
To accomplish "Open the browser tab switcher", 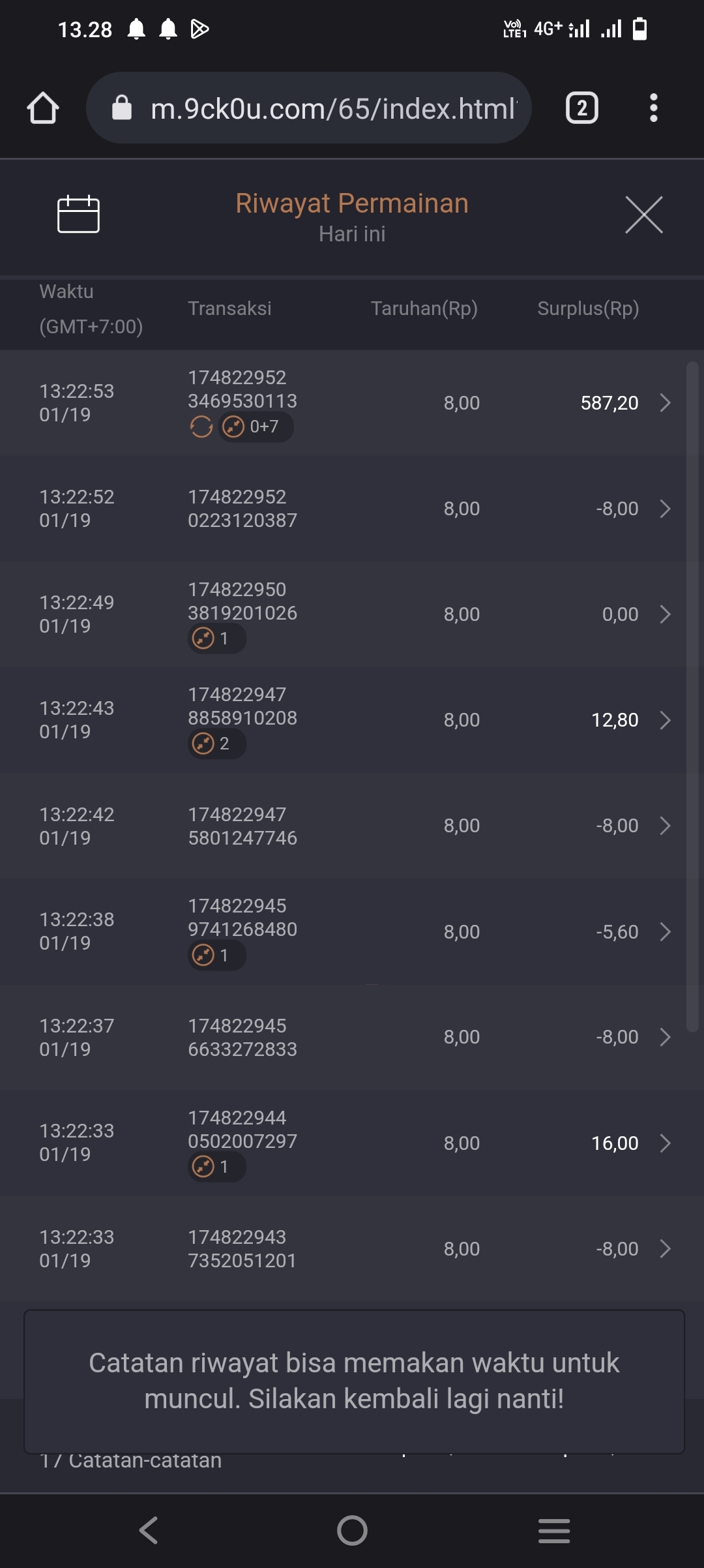I will coord(581,108).
